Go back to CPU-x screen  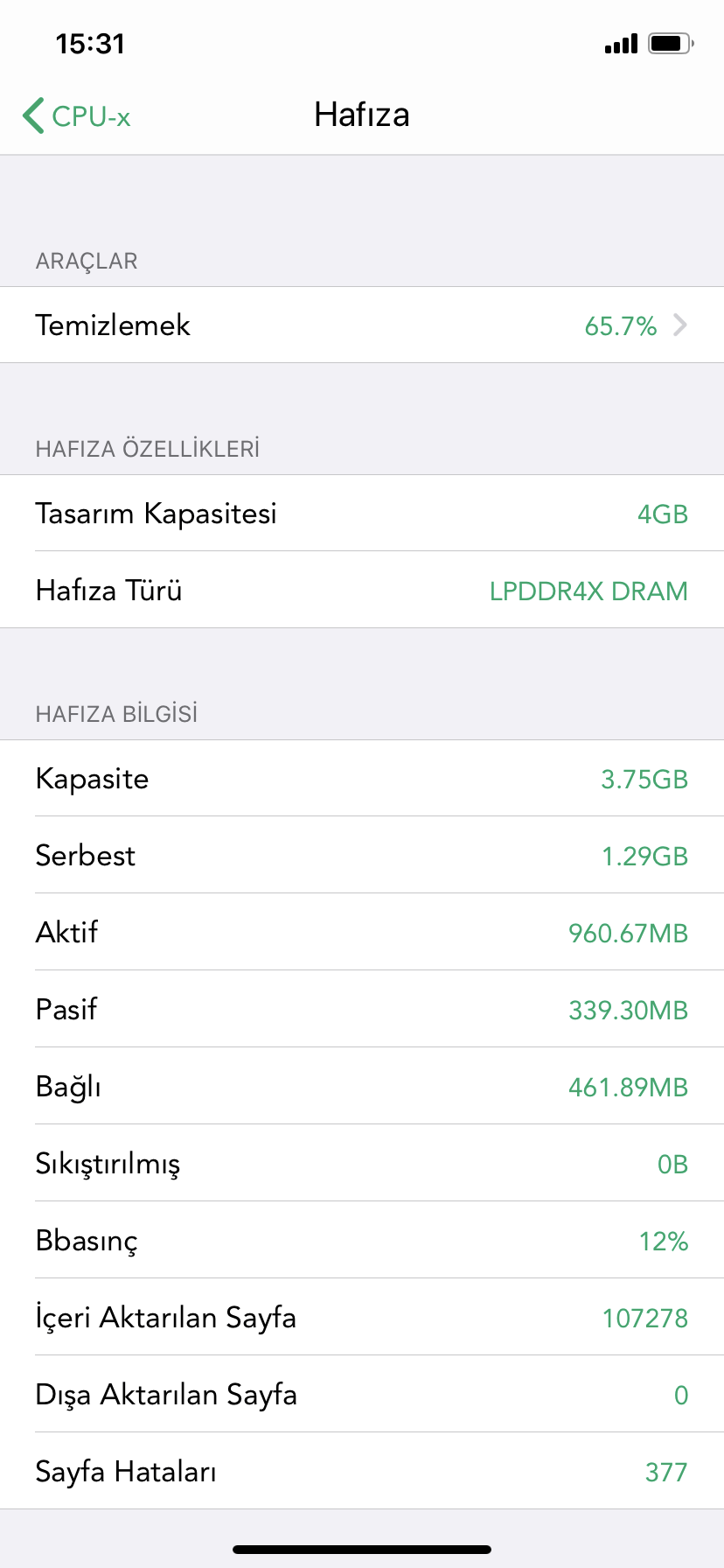pyautogui.click(x=77, y=115)
